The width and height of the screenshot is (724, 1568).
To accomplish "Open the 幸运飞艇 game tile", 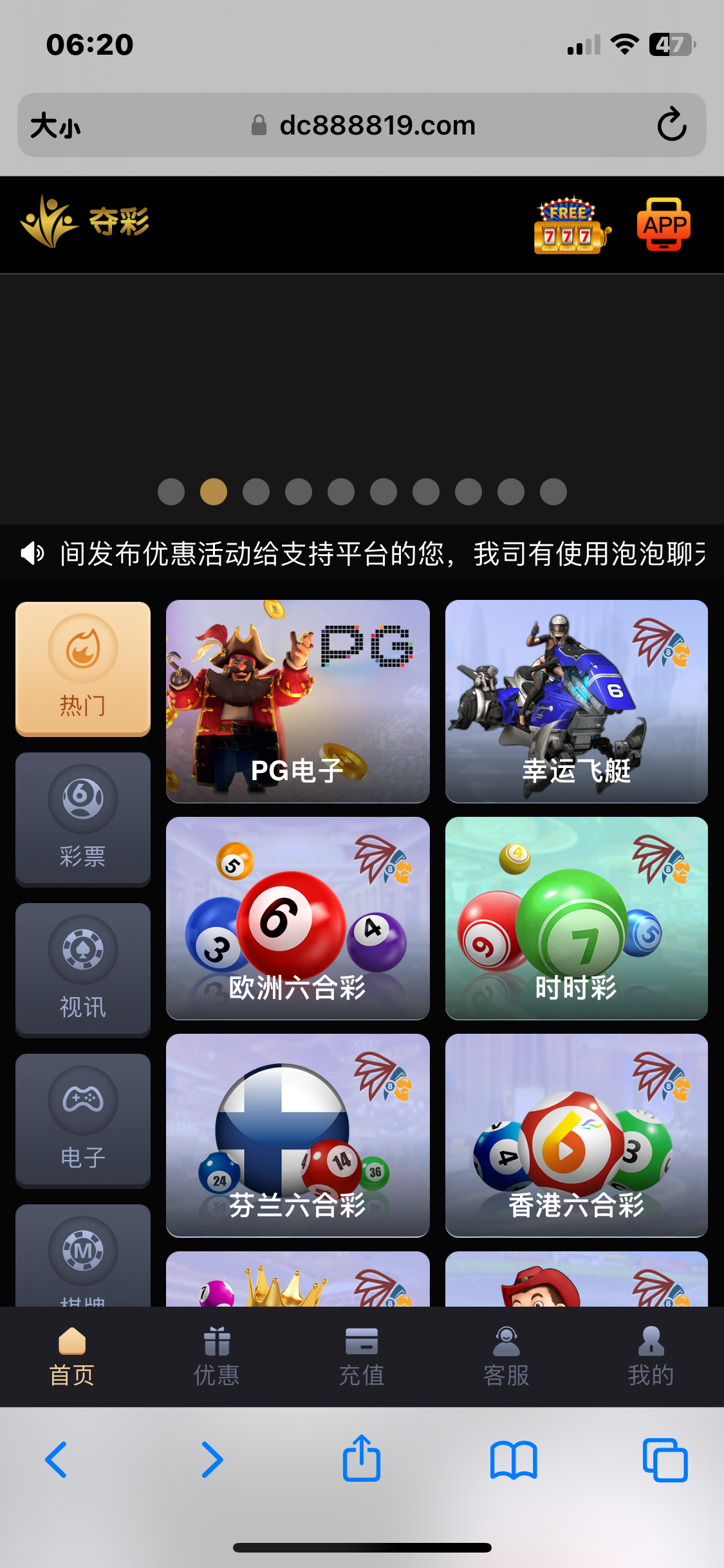I will tap(576, 701).
